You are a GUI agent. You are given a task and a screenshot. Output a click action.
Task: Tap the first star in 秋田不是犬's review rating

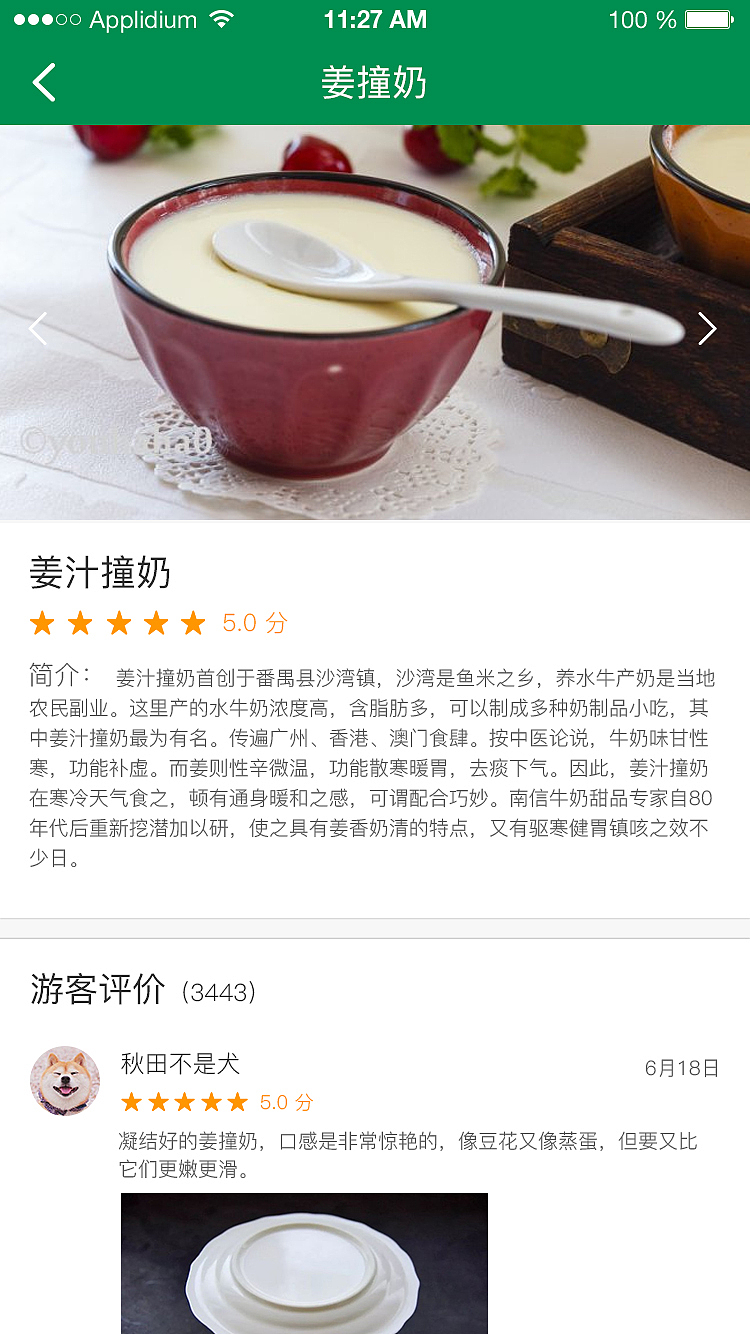coord(132,1103)
